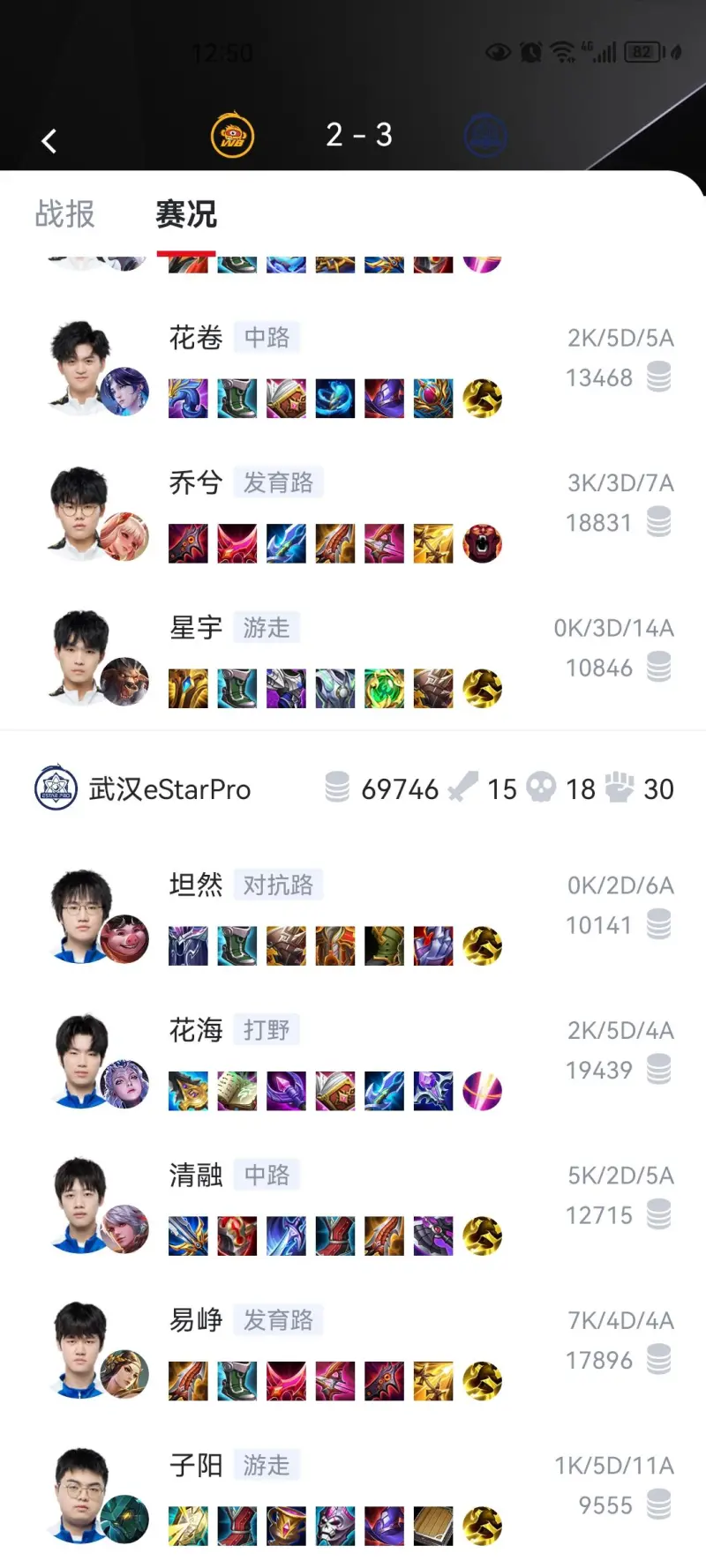Open player 易峥's stats row

tap(353, 1351)
